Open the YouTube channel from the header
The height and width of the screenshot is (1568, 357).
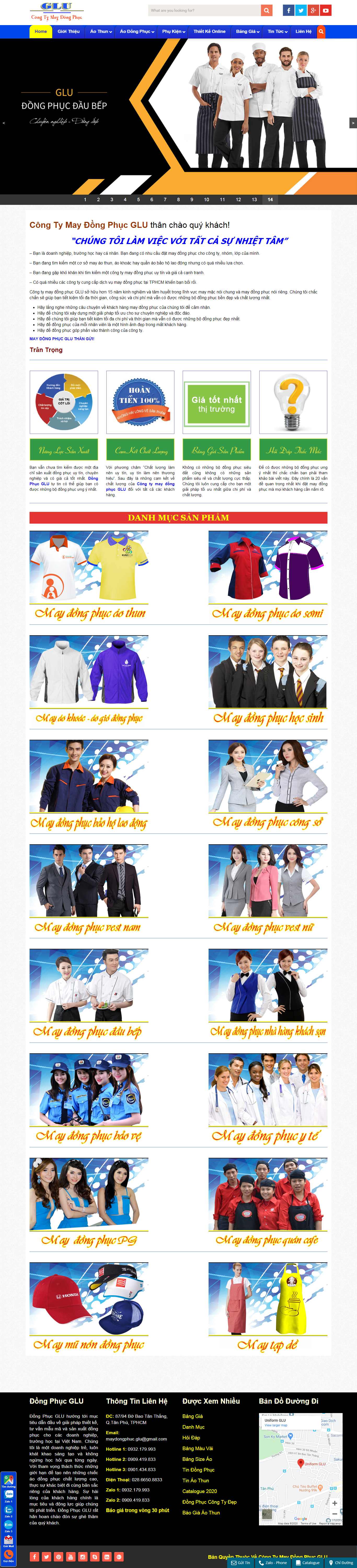coord(326,10)
